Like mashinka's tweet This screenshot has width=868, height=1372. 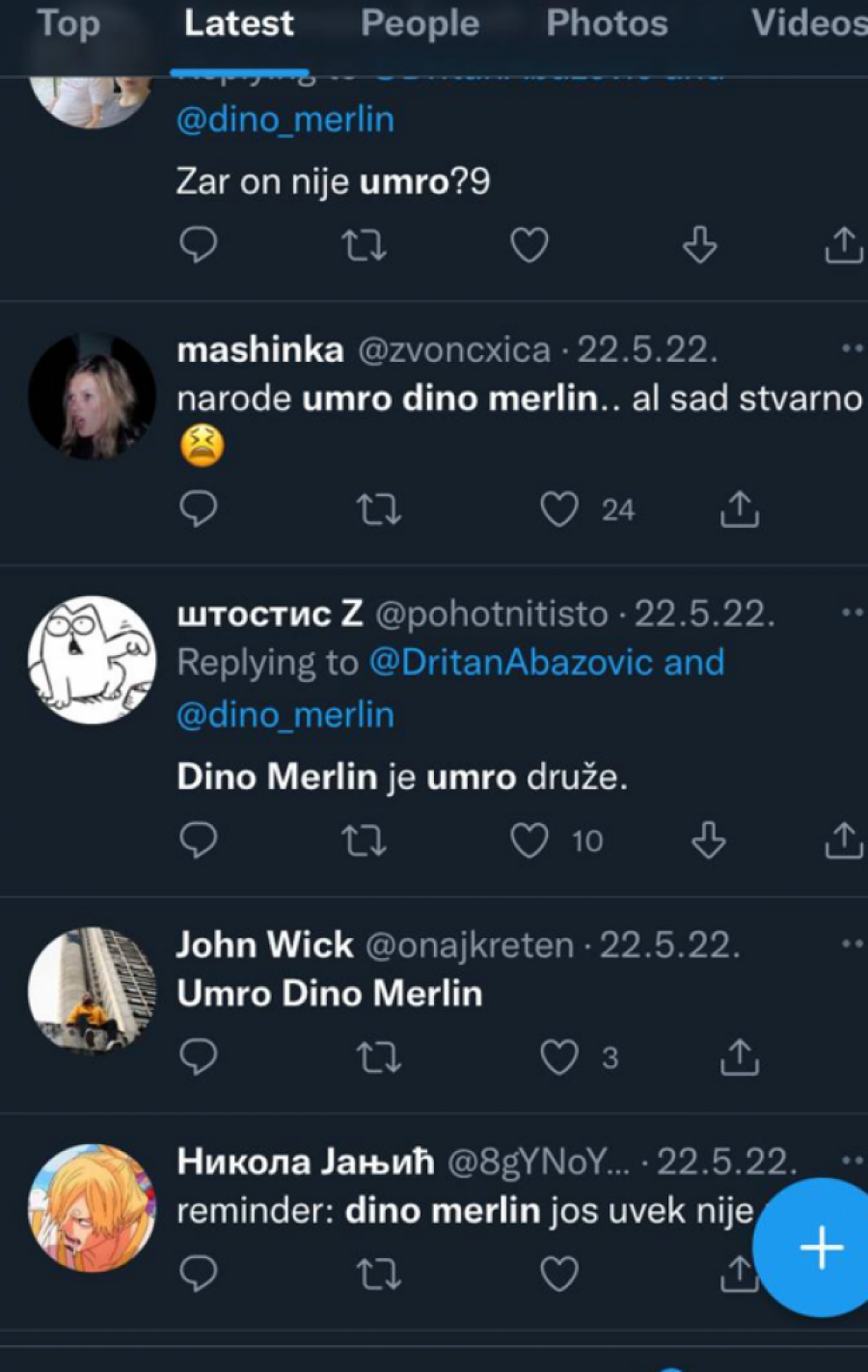(x=558, y=509)
